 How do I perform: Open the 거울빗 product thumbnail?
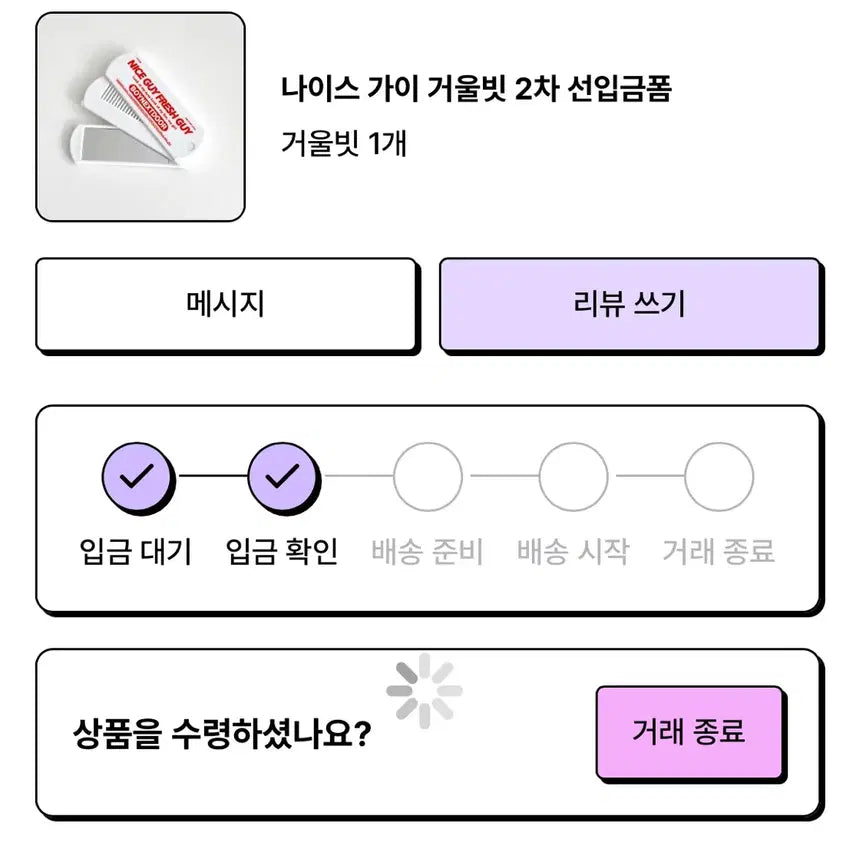[140, 117]
